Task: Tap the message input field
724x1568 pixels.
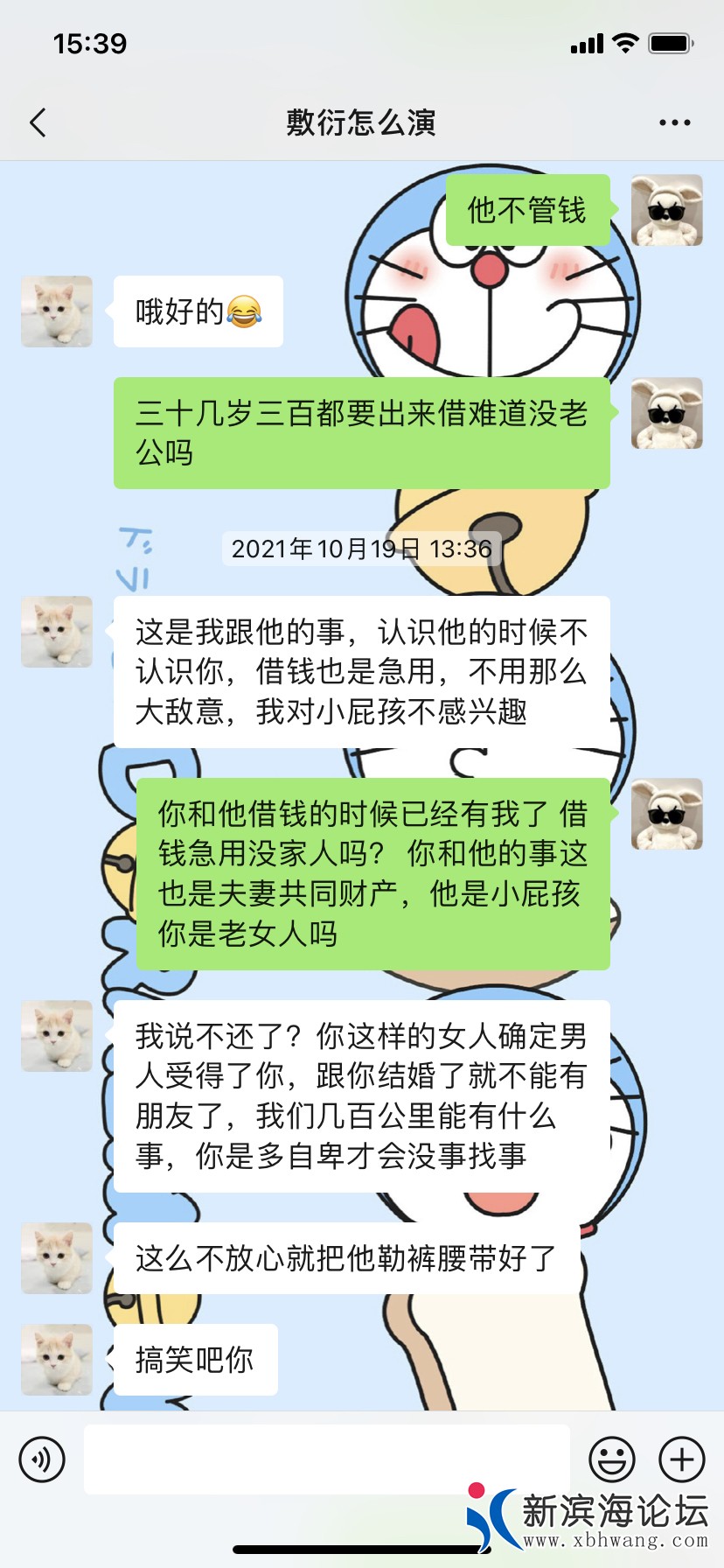Action: (x=326, y=1459)
